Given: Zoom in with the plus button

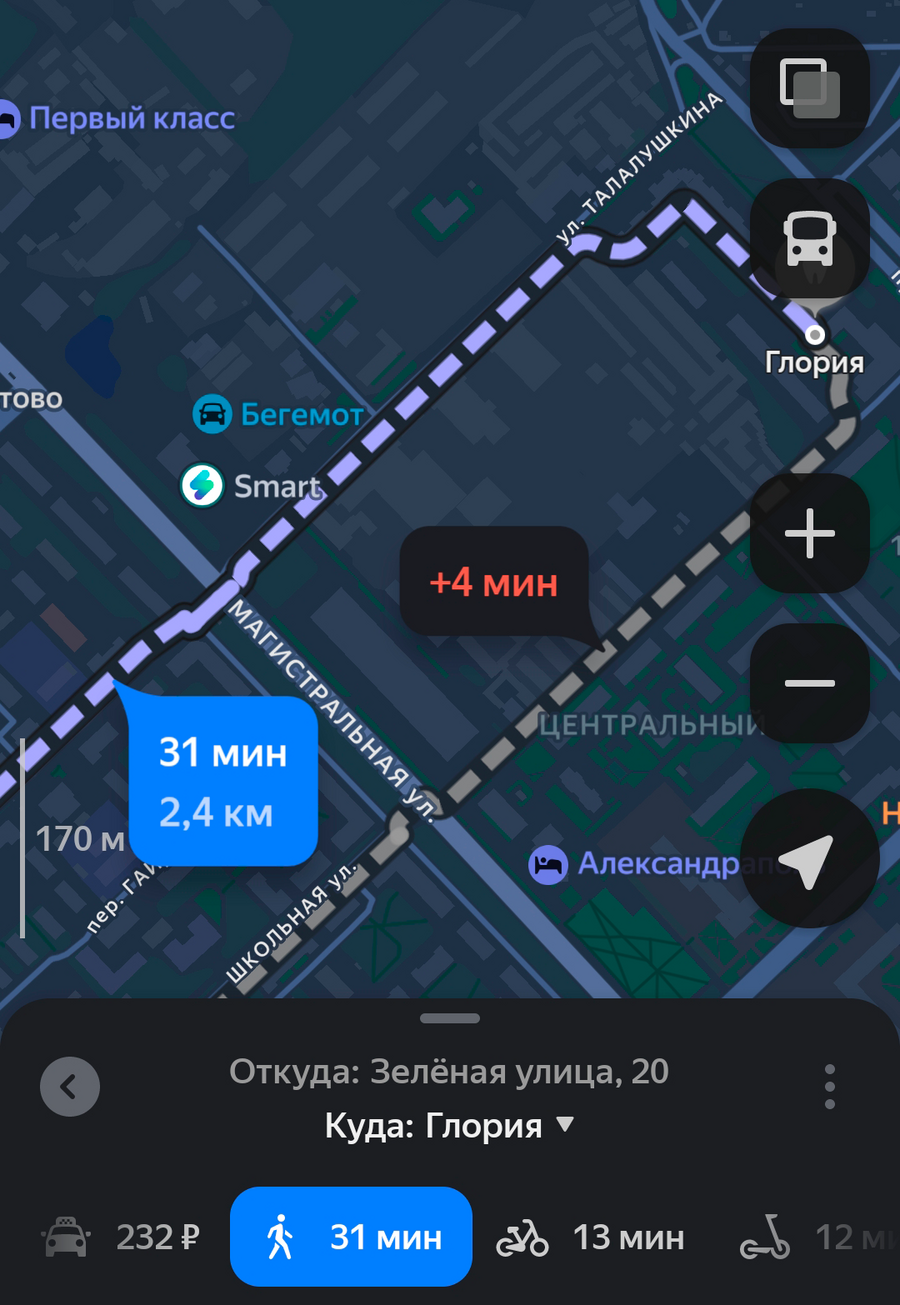Looking at the screenshot, I should click(x=809, y=534).
